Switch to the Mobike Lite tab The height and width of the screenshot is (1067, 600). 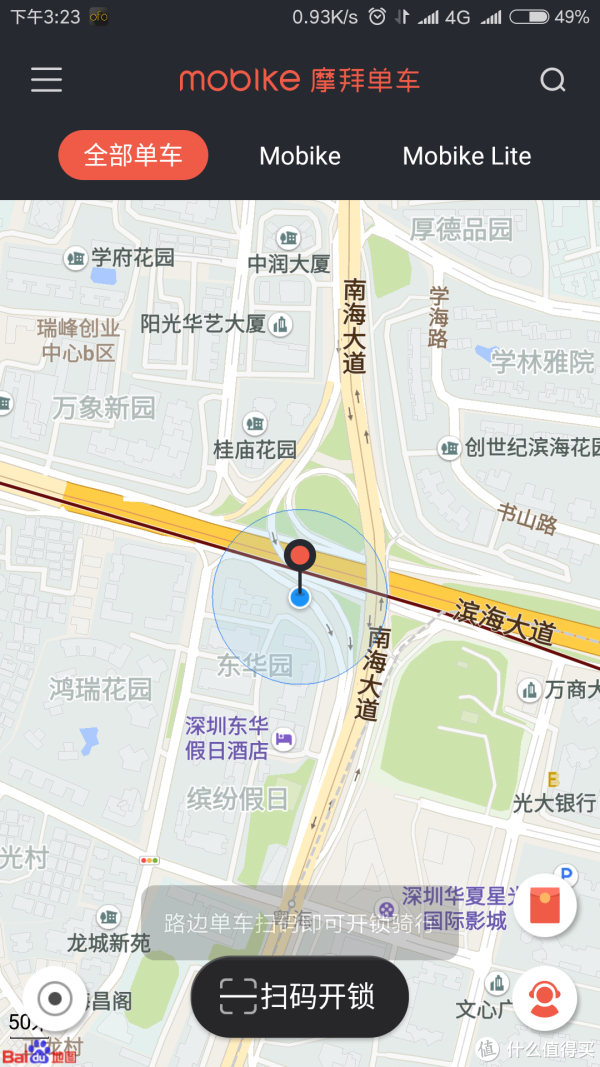pyautogui.click(x=467, y=156)
